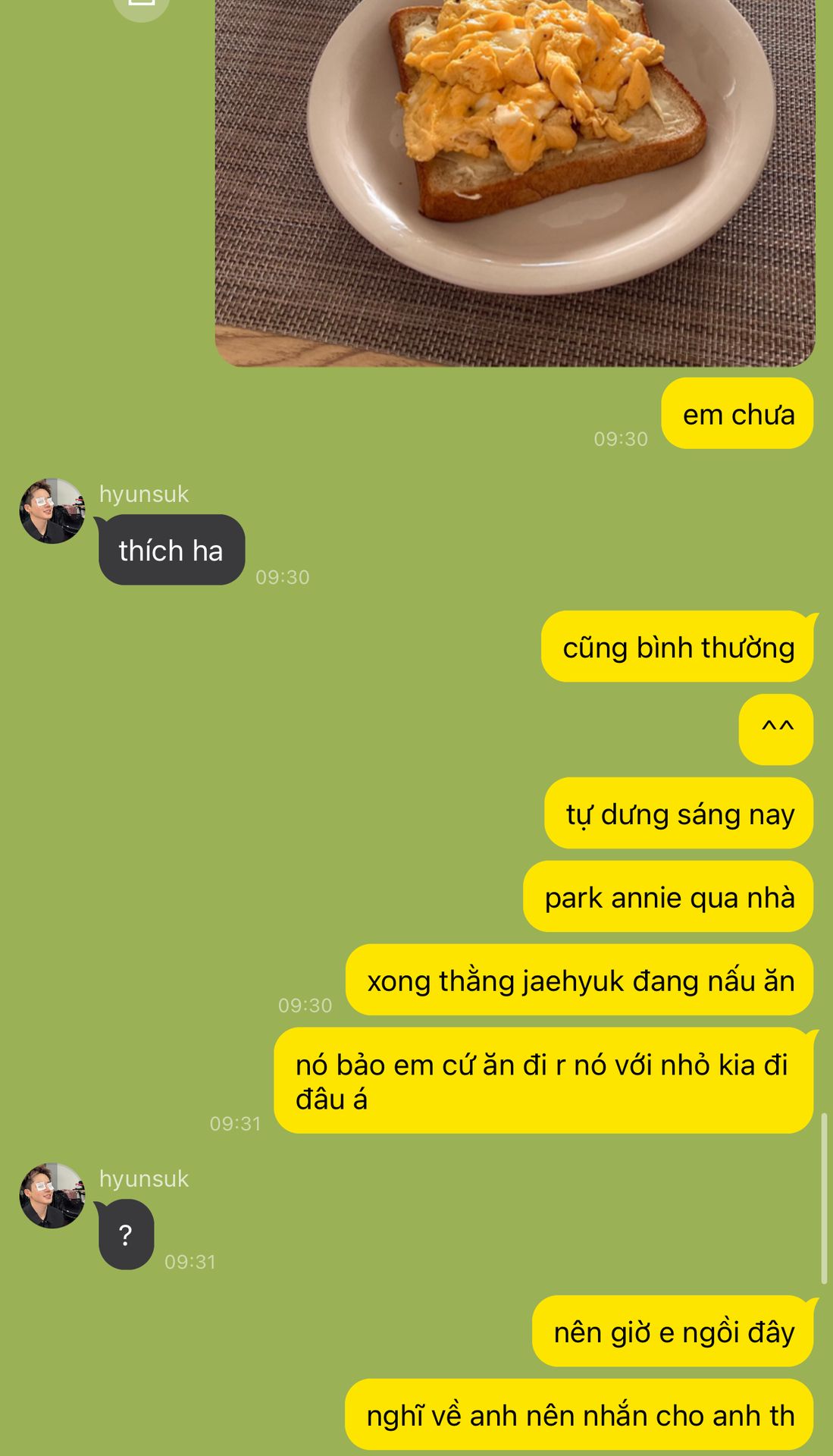Open hyunsuk's avatar beside the "?" message
Screen dimensions: 833x1456
[x=52, y=1196]
